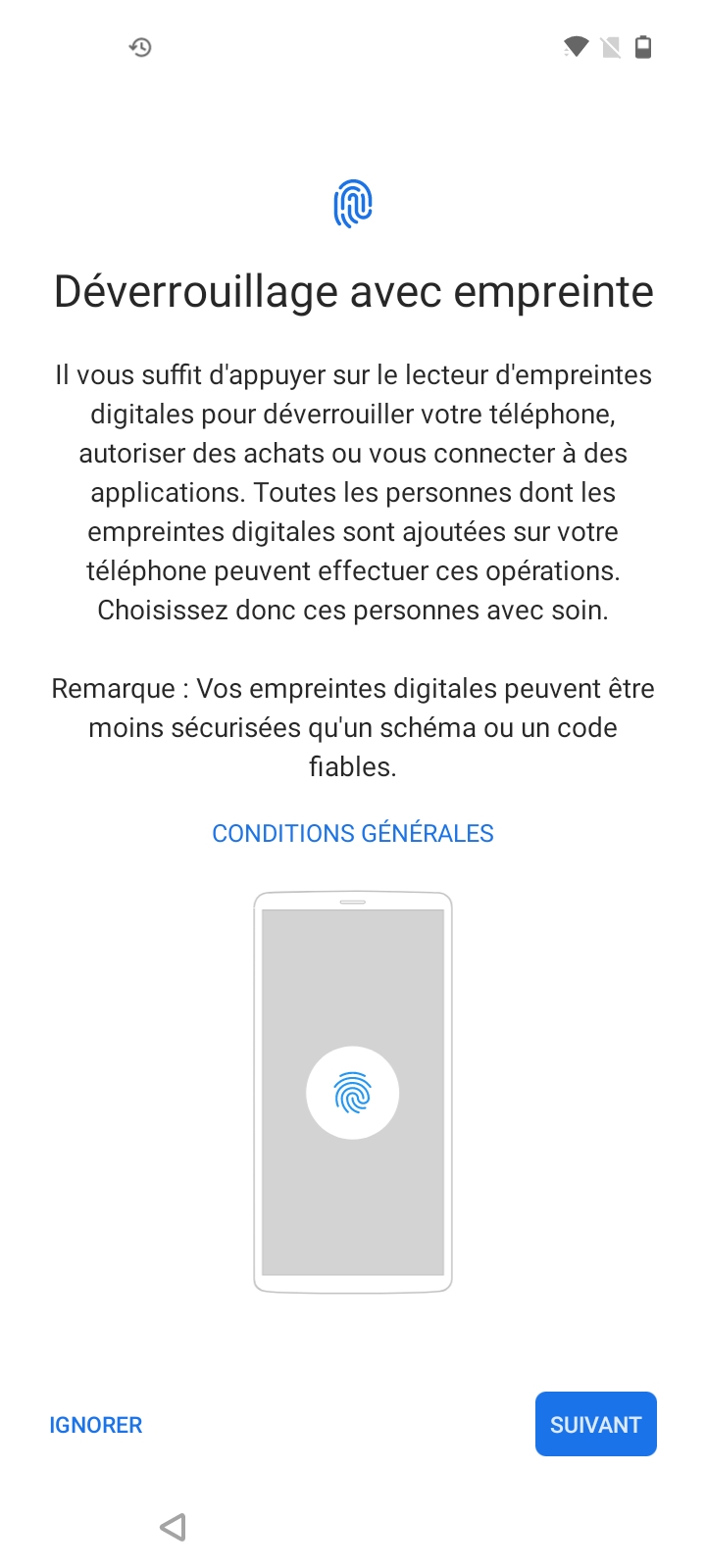Go back with the navigation bar arrow
This screenshot has width=706, height=1568.
(174, 1526)
